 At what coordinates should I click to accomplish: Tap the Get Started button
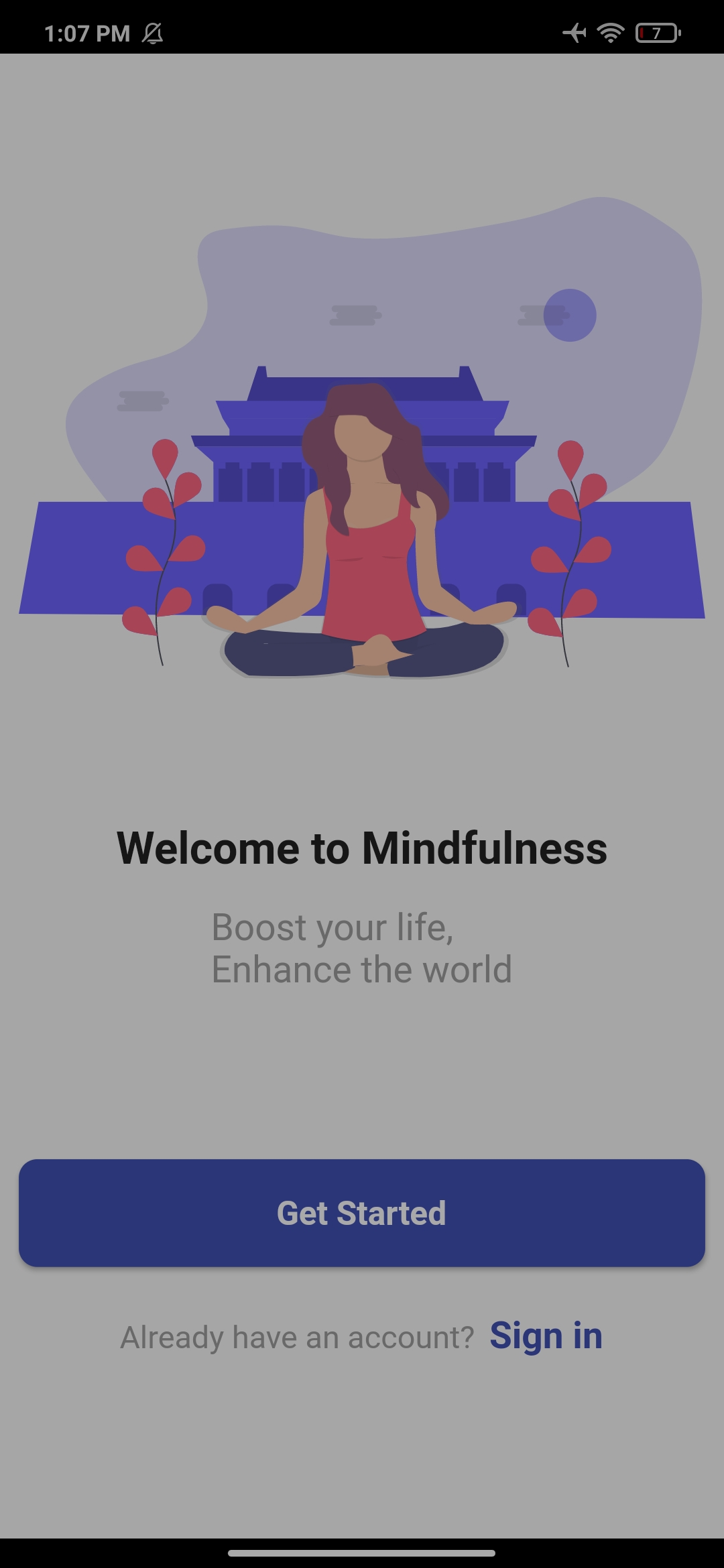pos(362,1213)
